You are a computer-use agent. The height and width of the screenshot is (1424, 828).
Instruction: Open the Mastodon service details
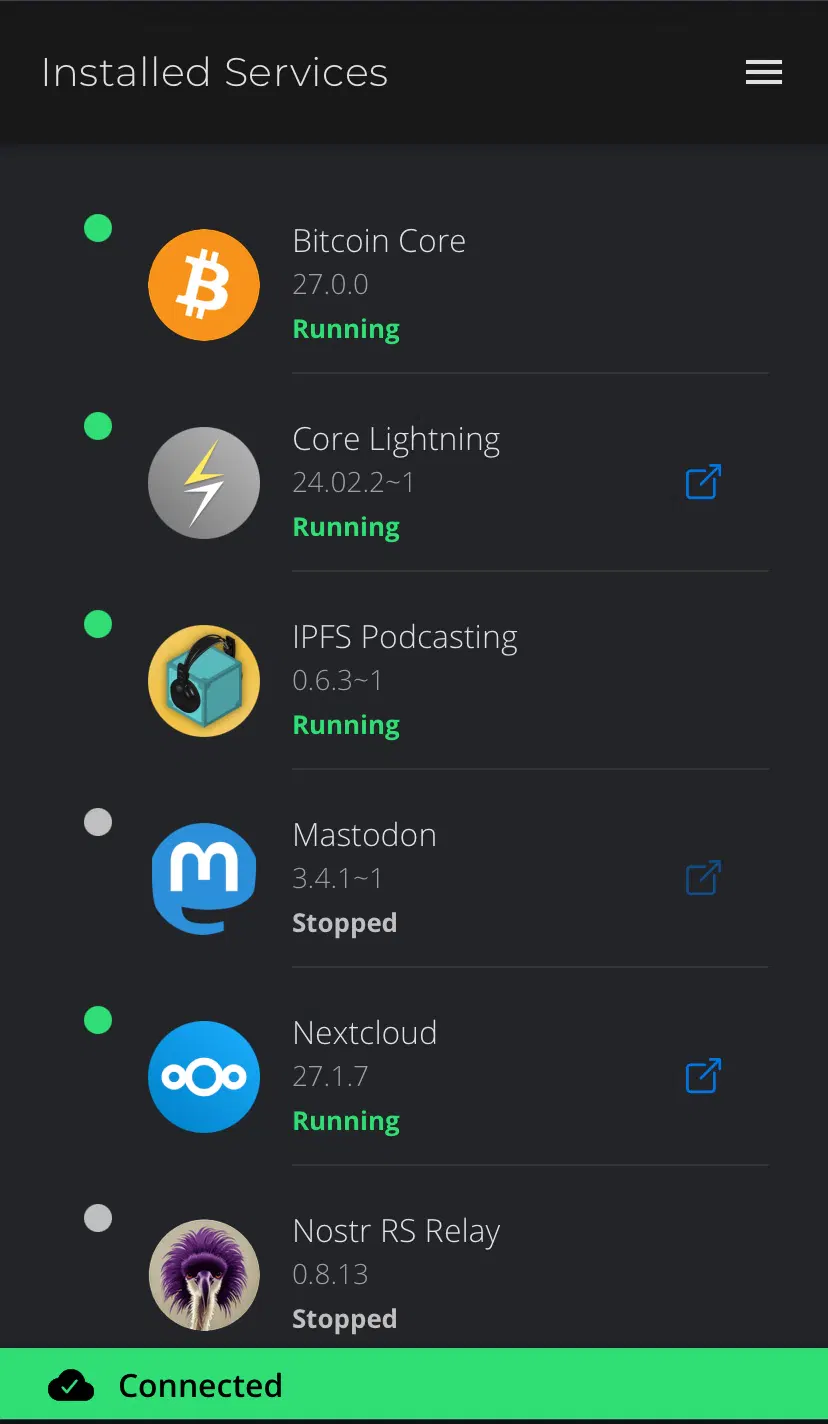[414, 879]
